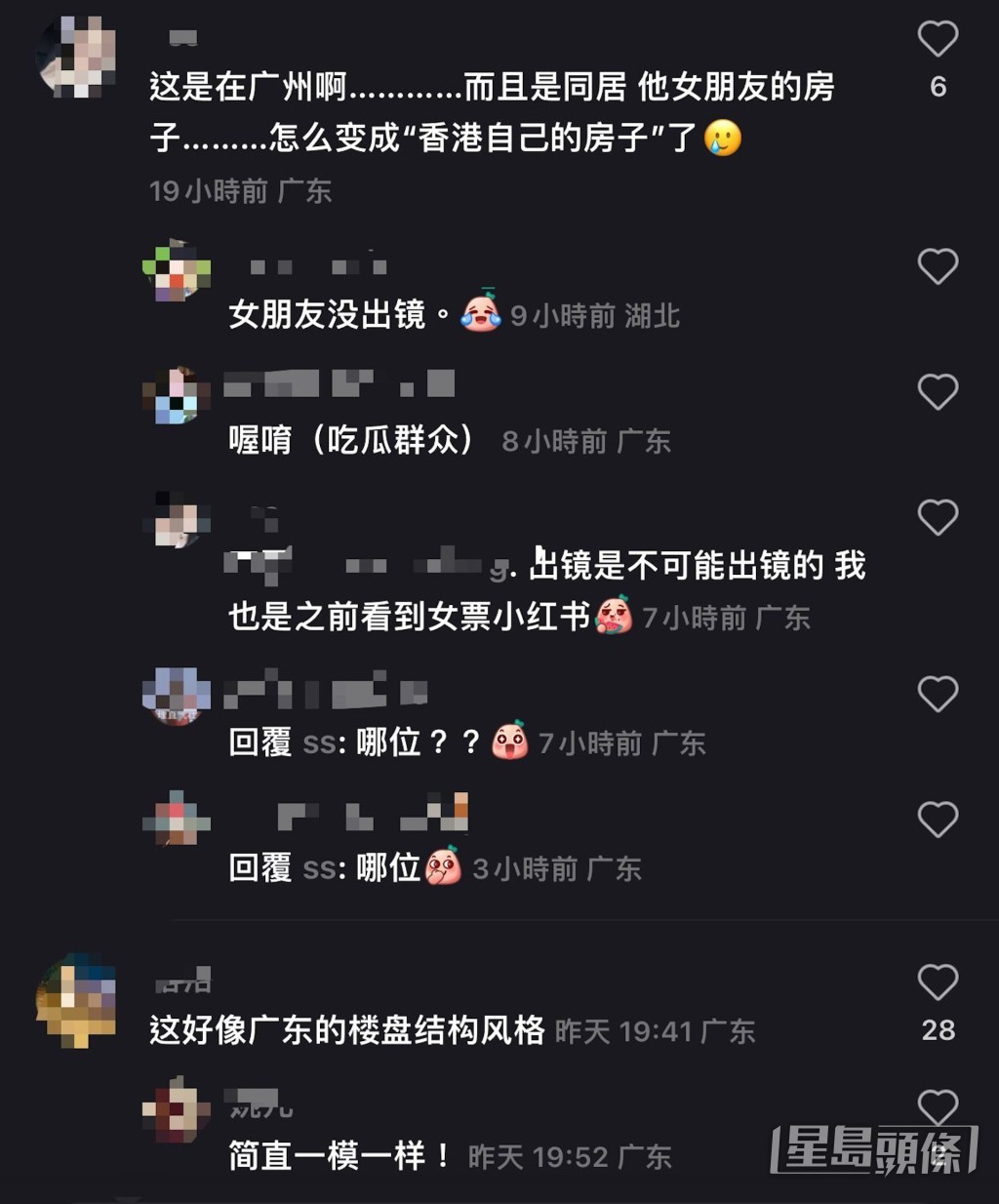999x1204 pixels.
Task: Toggle like on 这好像广东的楼盘结构风格
Action: [x=938, y=981]
